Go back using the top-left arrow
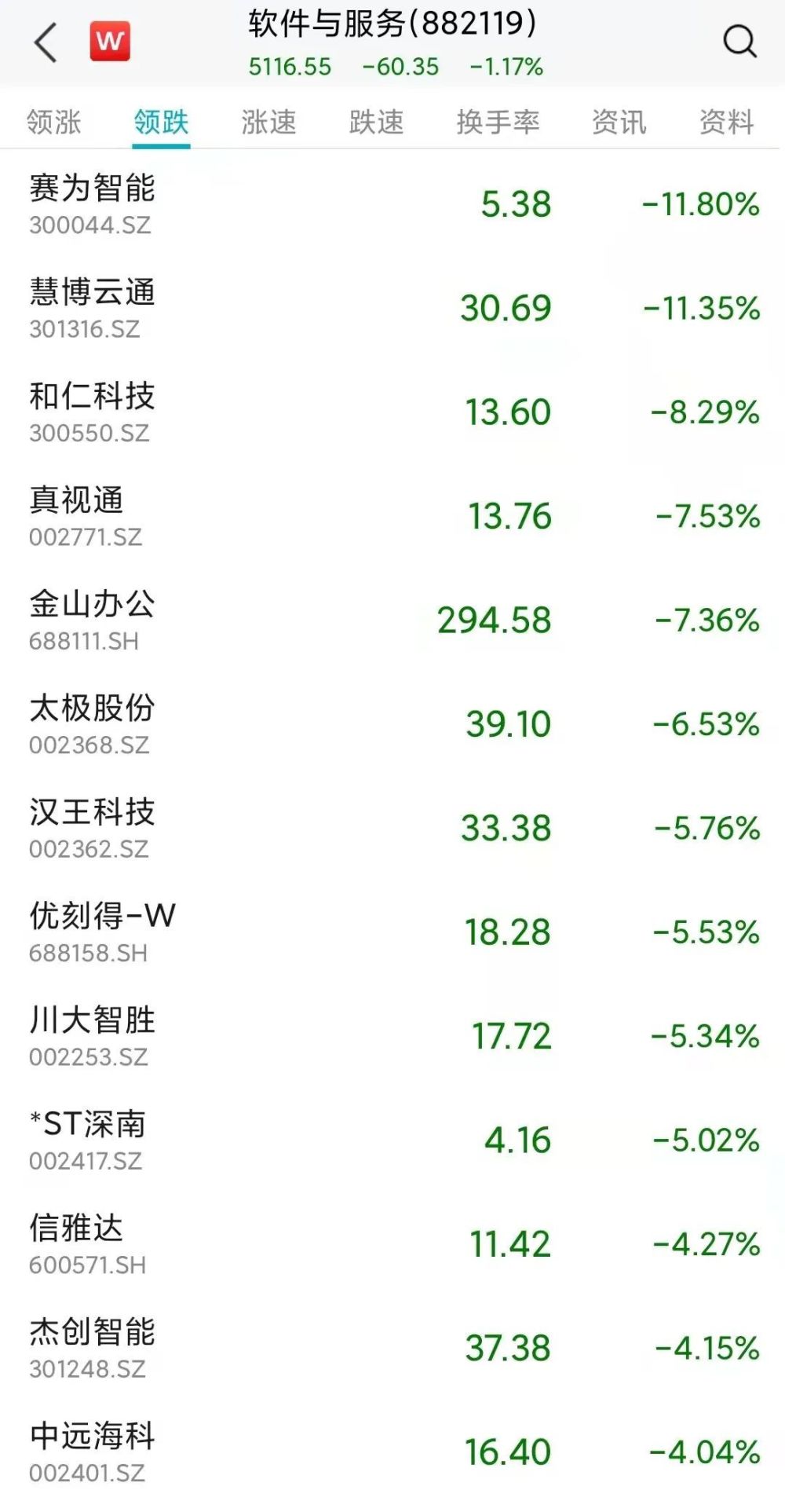 (46, 42)
